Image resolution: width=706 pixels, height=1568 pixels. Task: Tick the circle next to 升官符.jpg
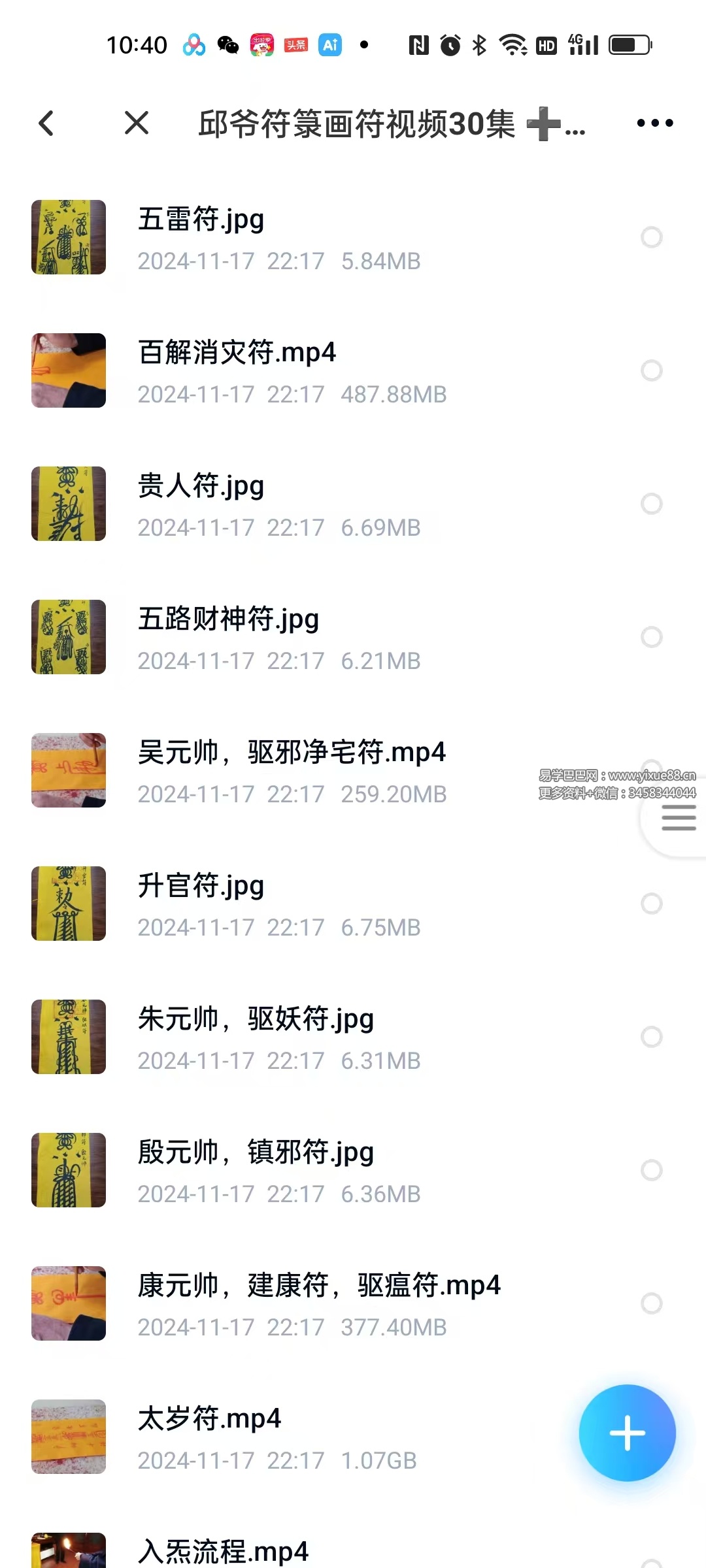651,904
